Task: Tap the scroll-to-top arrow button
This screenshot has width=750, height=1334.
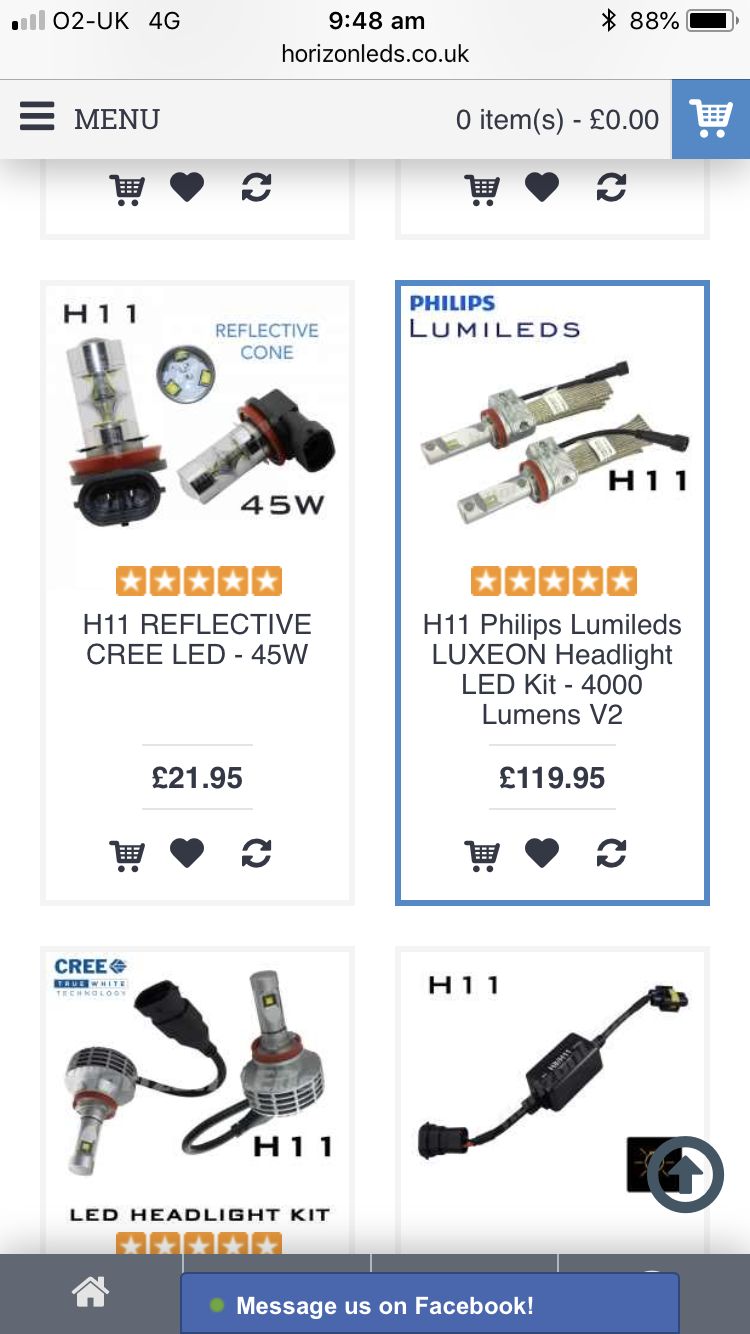Action: click(x=686, y=1175)
